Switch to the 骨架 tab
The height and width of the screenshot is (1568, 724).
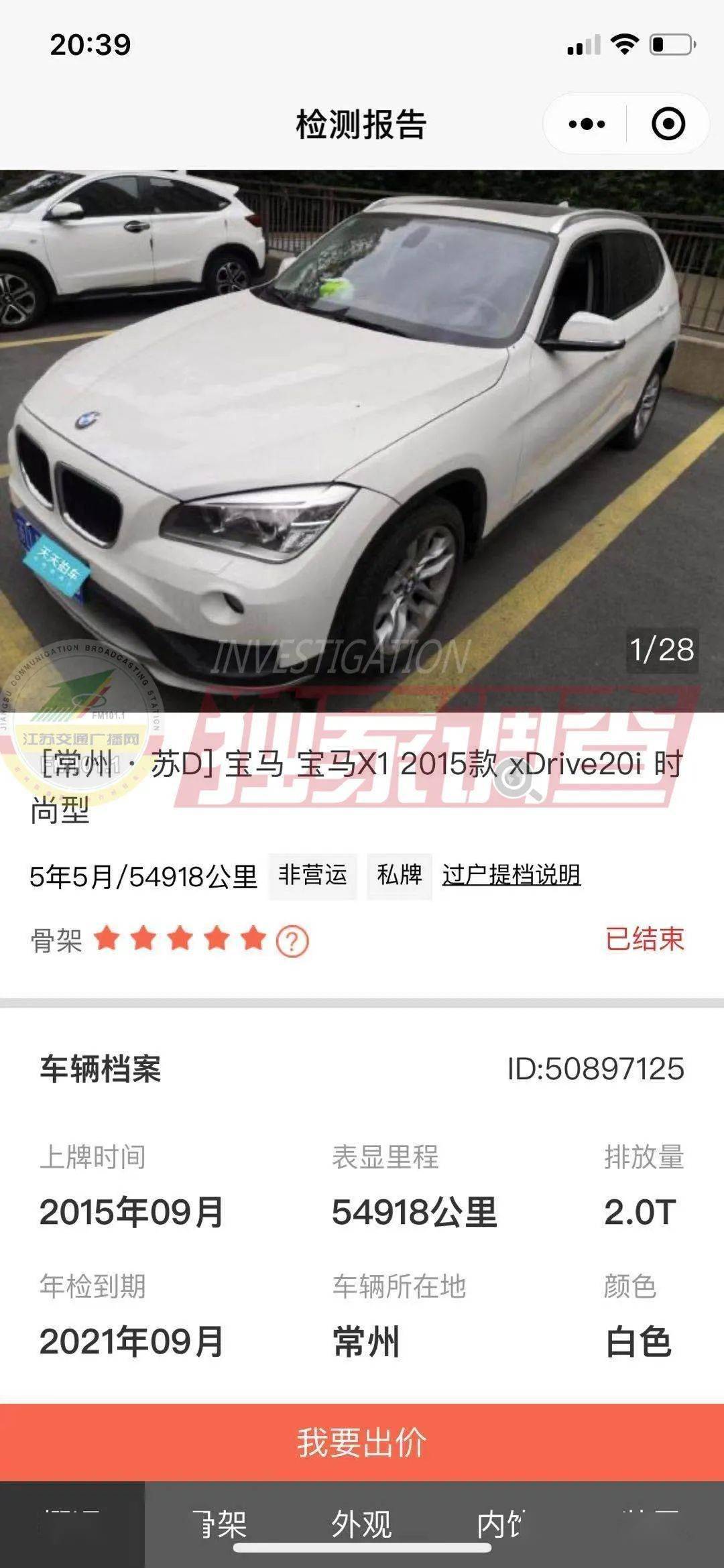tap(220, 1524)
